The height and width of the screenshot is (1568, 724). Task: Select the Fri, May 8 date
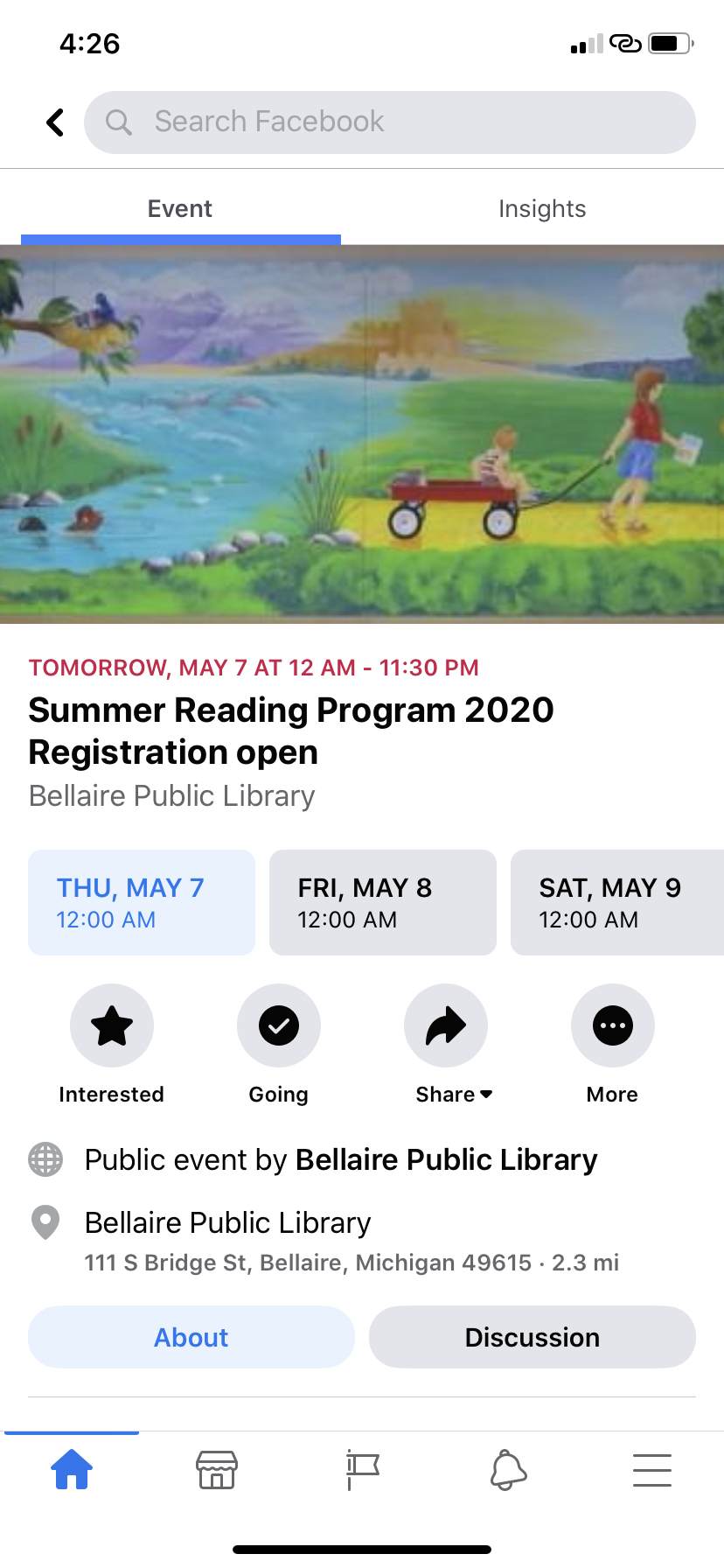coord(382,902)
